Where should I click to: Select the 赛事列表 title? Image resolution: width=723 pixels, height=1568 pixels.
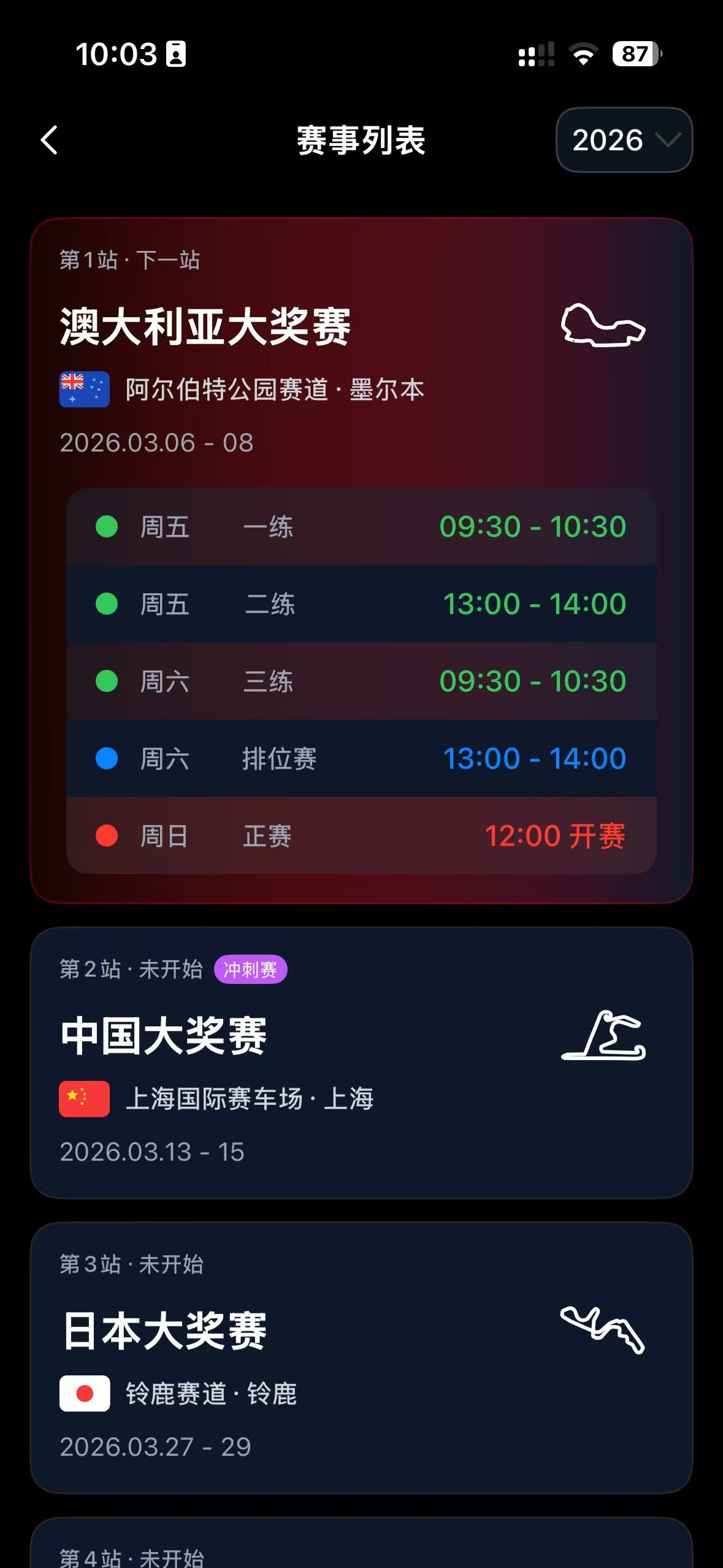click(361, 140)
